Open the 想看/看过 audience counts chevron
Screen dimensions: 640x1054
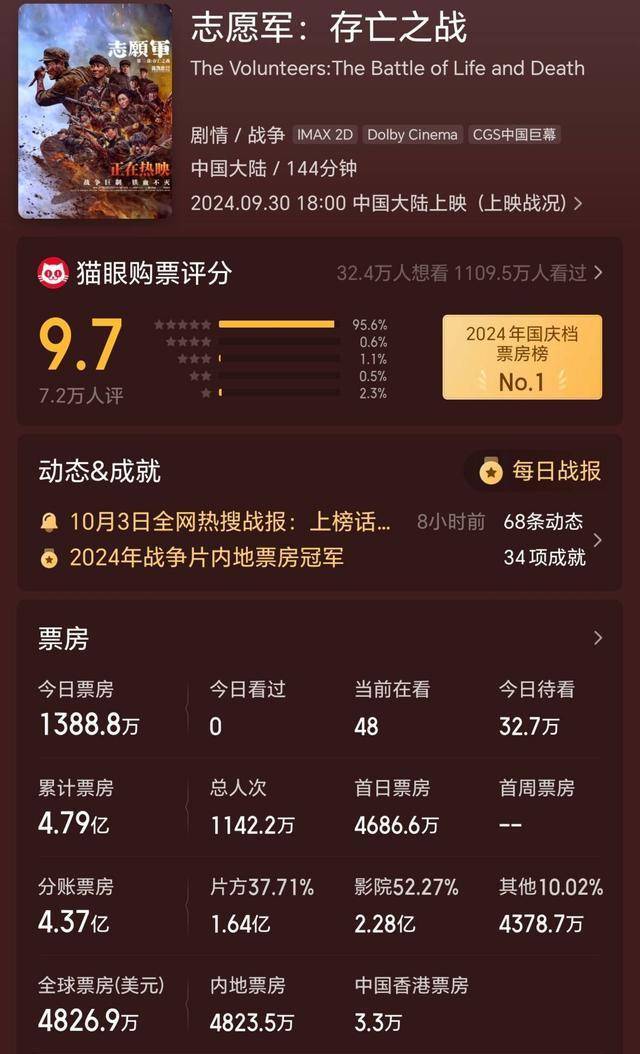[597, 272]
